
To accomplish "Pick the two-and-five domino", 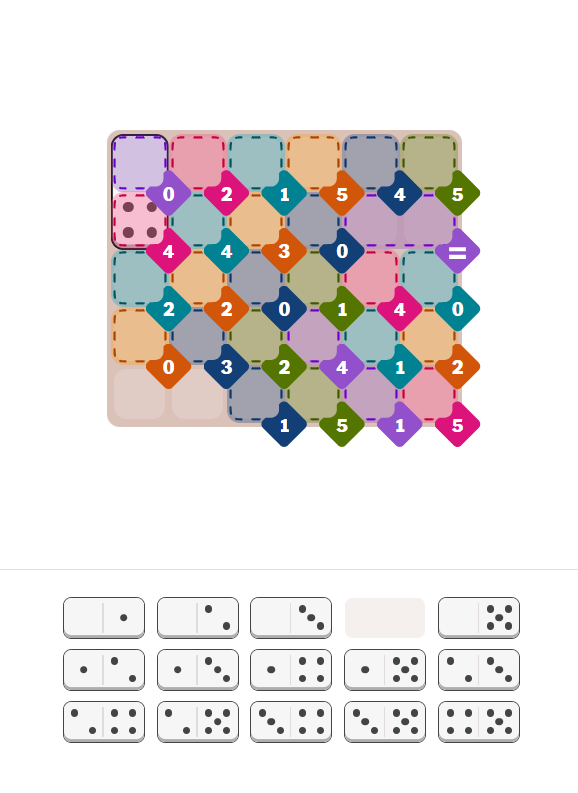I will coord(198,722).
